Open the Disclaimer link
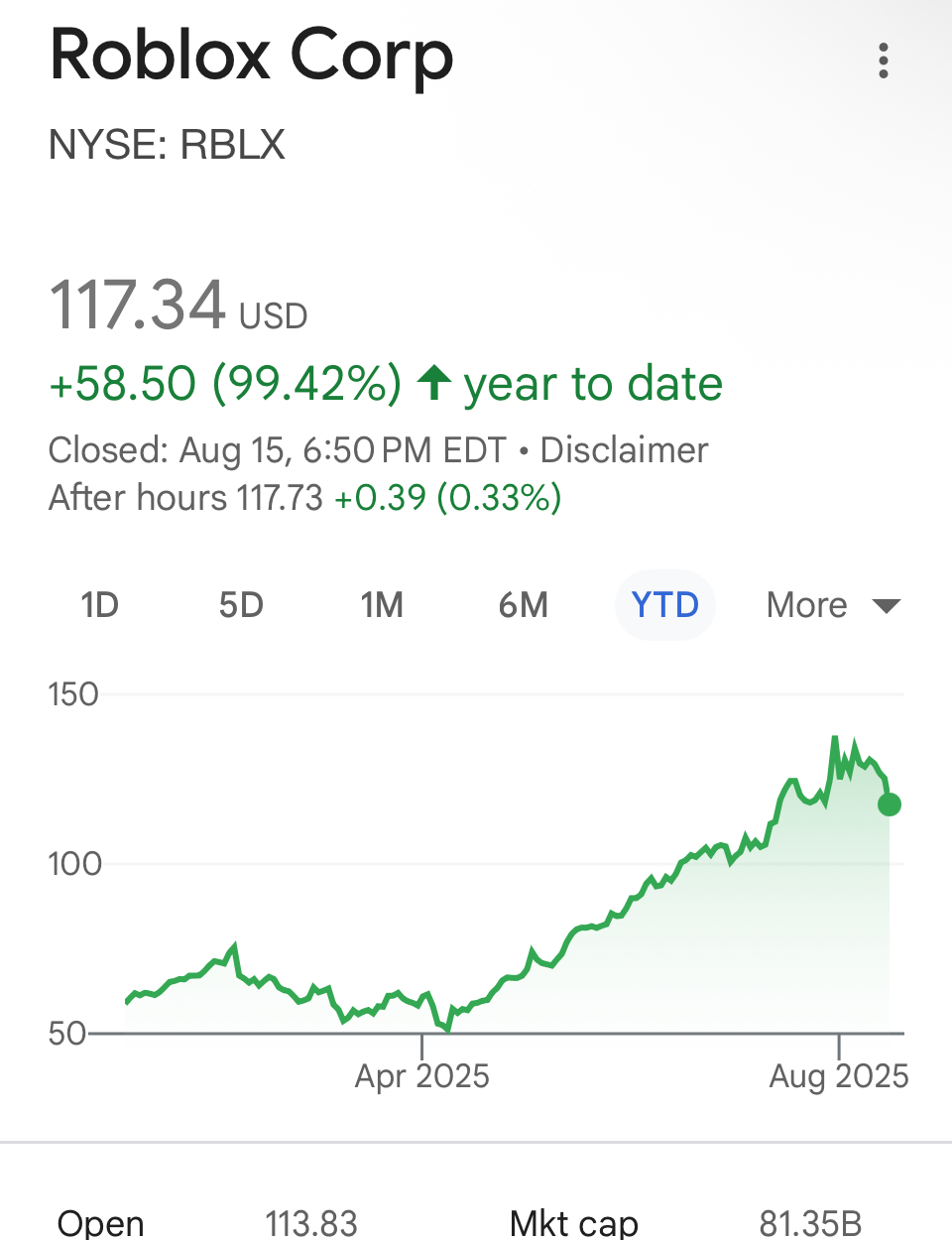This screenshot has height=1240, width=952. point(624,450)
